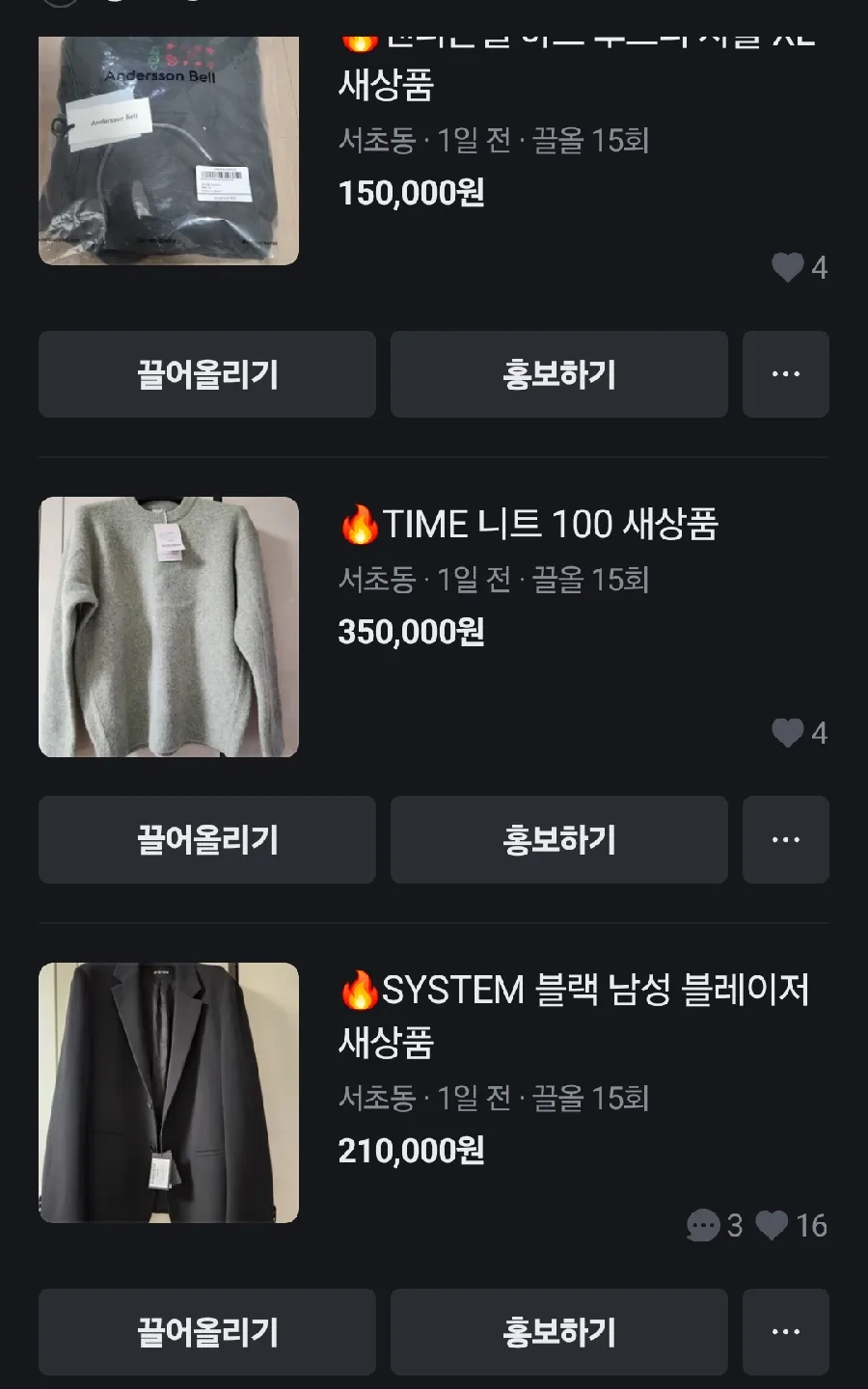Open more options for TIME 니트 listing
The image size is (868, 1389).
(x=785, y=839)
